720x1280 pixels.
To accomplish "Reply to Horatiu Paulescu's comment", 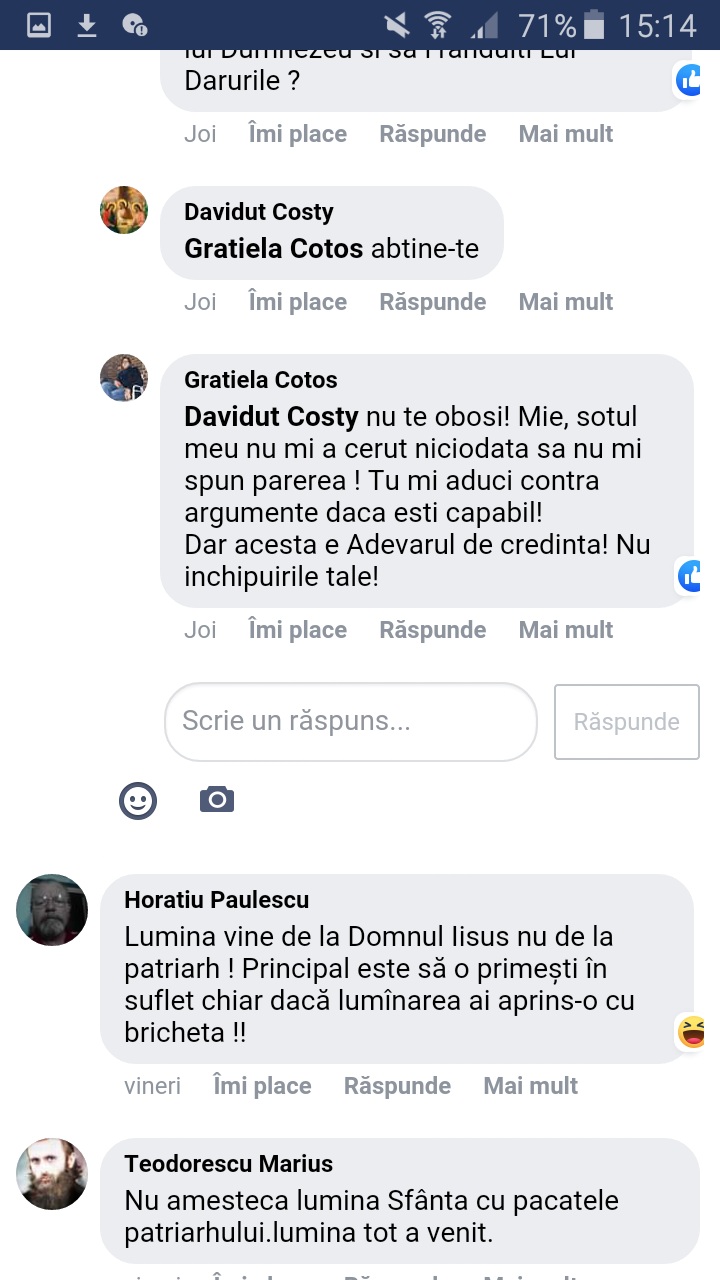I will [x=397, y=1086].
